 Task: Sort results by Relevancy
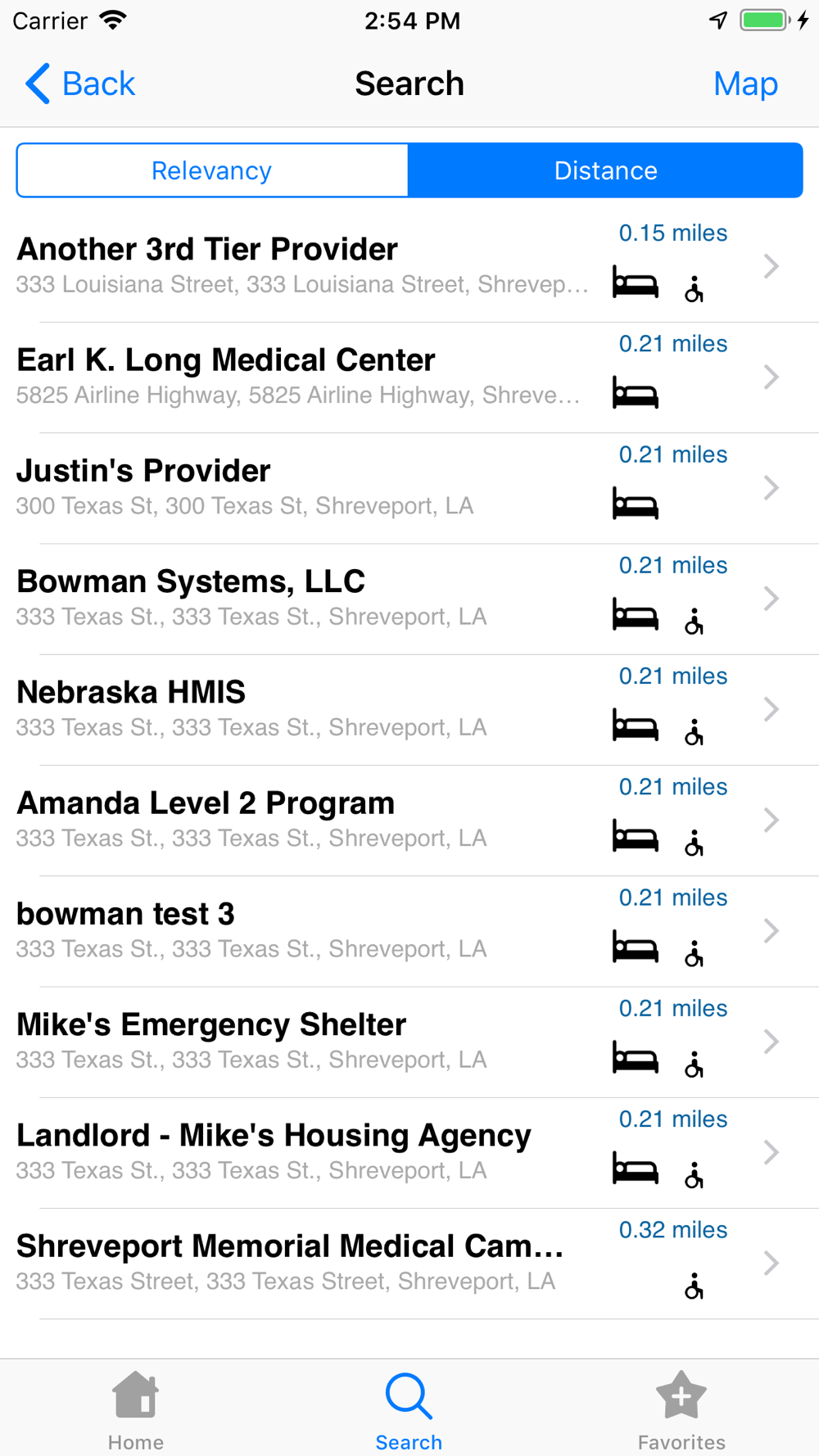tap(212, 170)
